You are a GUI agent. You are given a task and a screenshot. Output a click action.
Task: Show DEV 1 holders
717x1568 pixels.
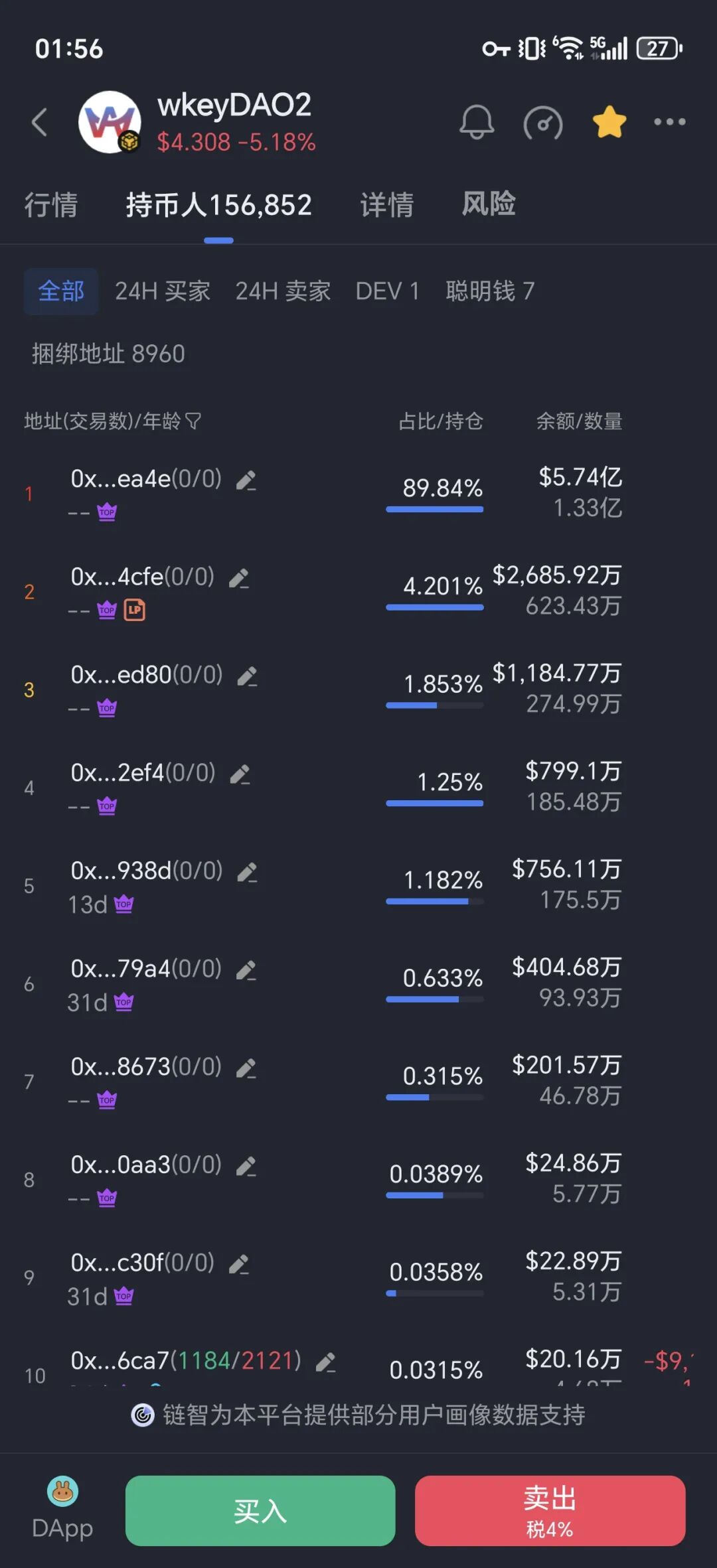coord(387,291)
